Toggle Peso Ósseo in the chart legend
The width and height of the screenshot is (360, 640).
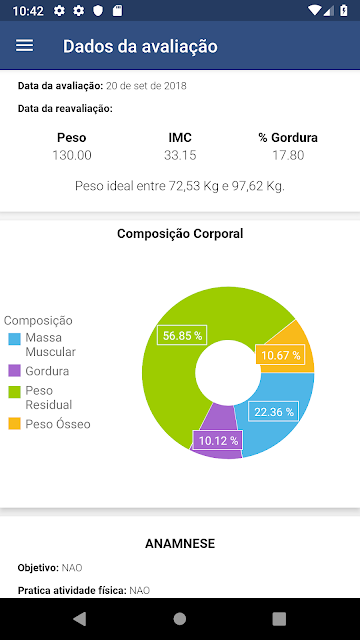(49, 424)
